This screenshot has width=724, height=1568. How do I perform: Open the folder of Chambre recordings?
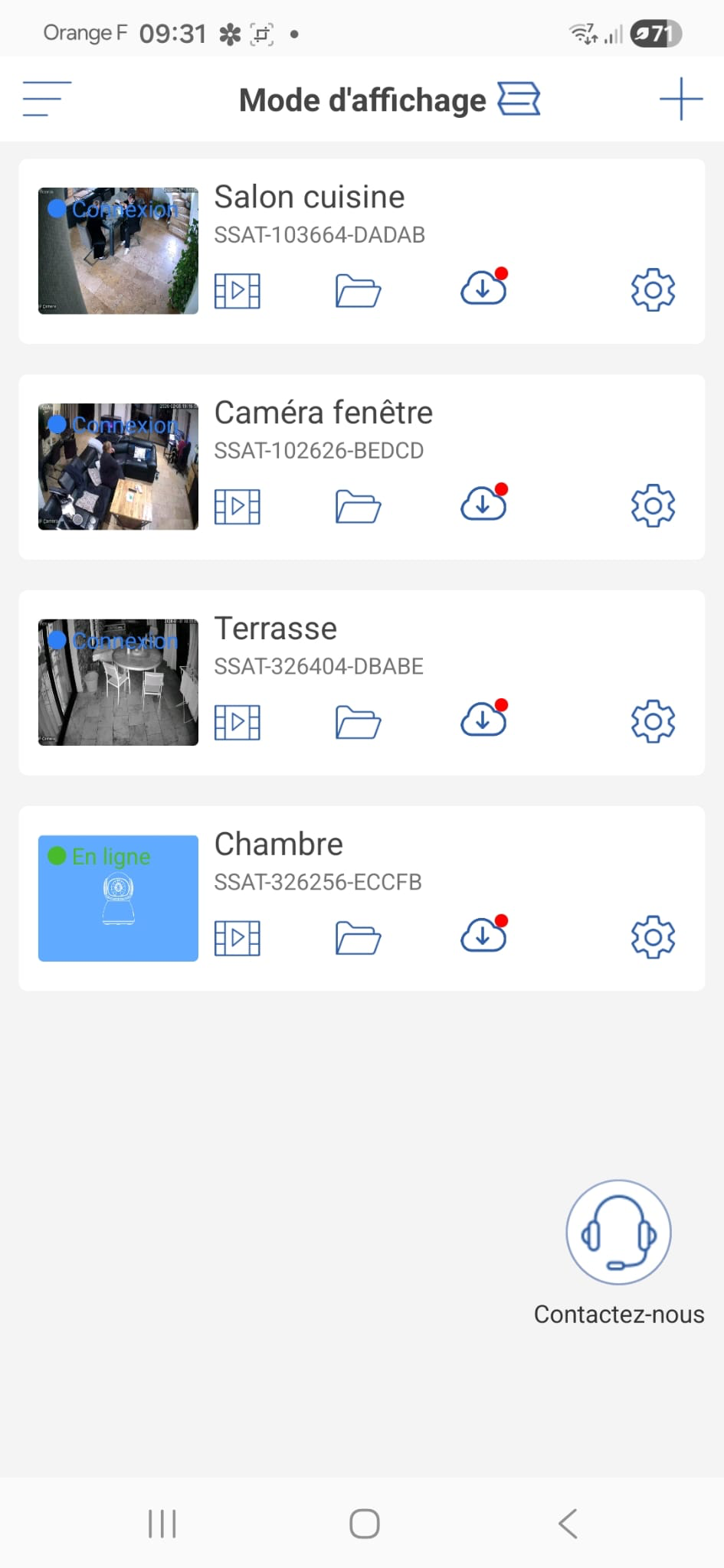359,937
